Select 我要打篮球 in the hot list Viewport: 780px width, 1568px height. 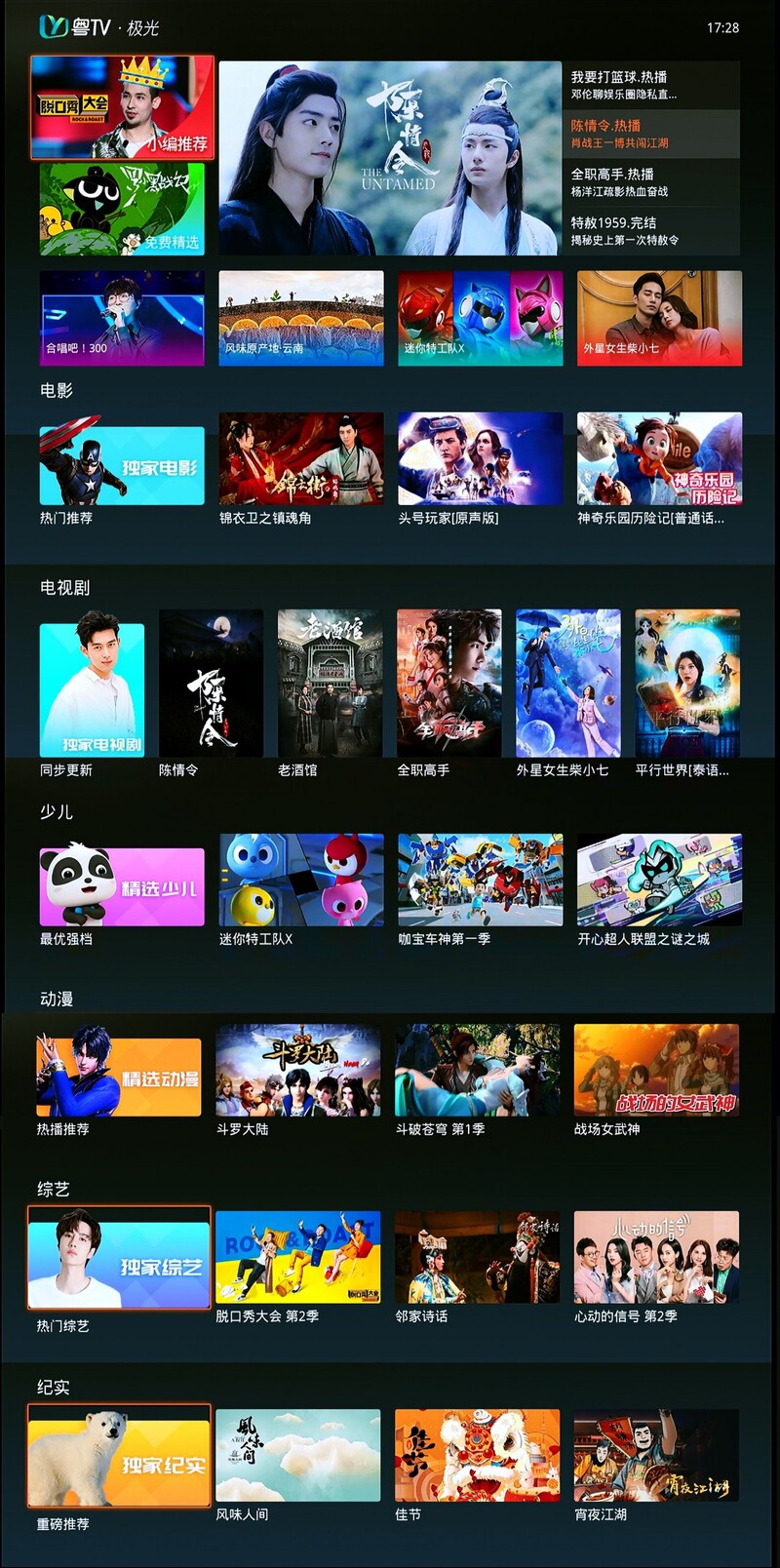pyautogui.click(x=650, y=85)
